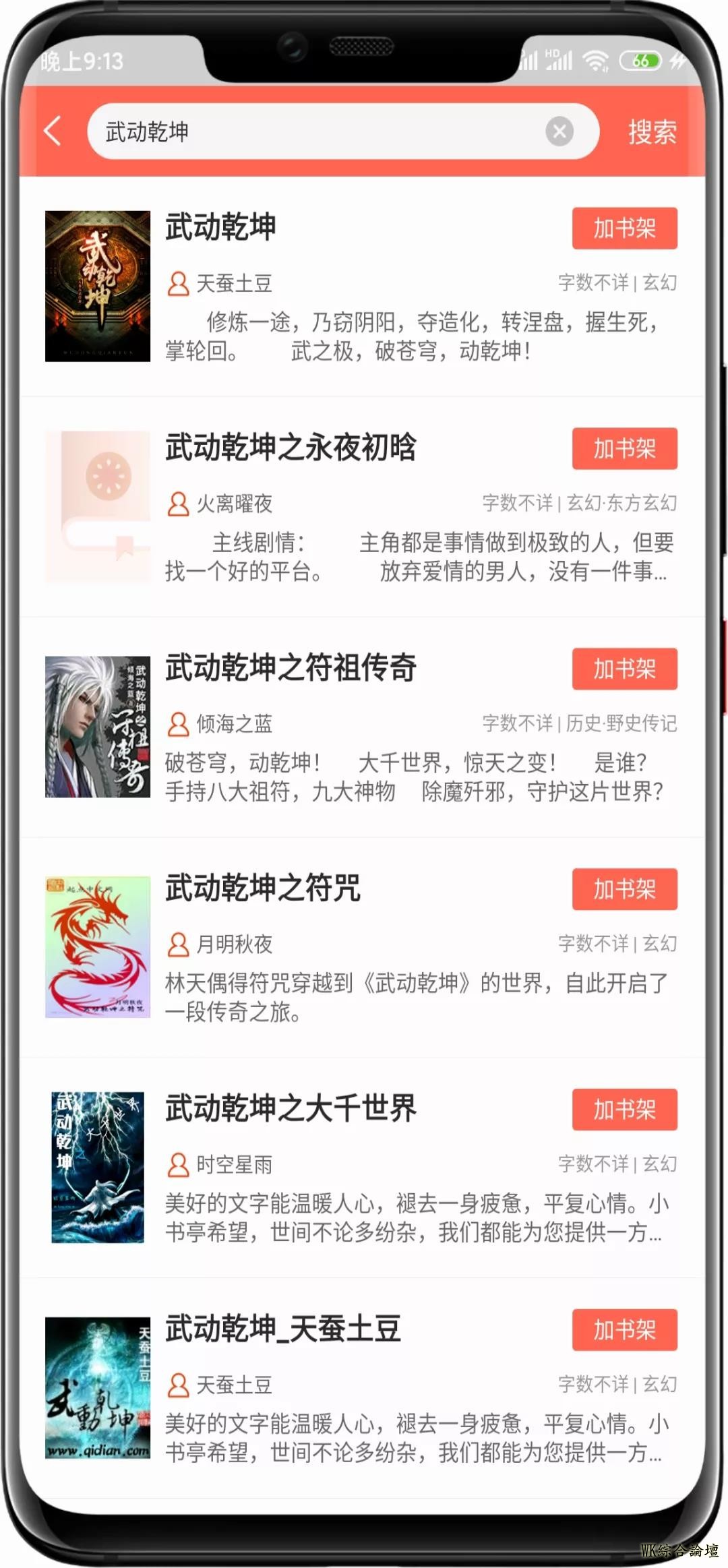Open the 武动乾坤之永夜初晗 result
Screen dimensions: 728x1568
click(291, 448)
